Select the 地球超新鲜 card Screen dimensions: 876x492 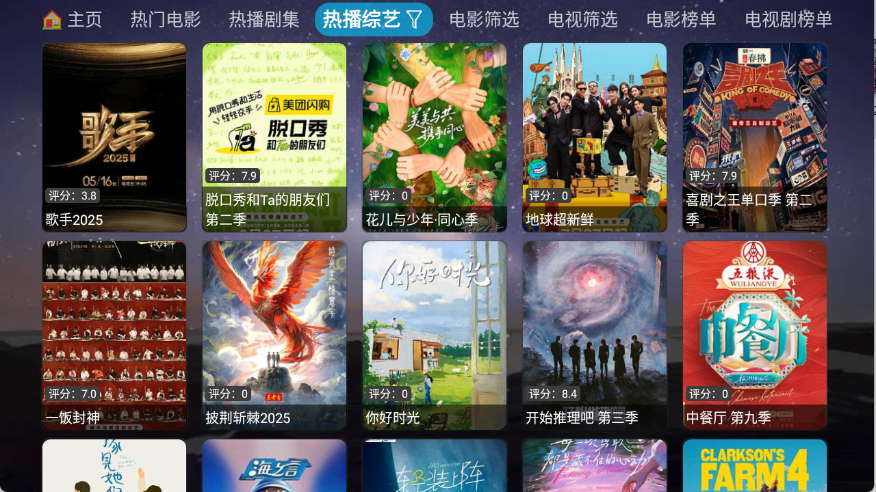pyautogui.click(x=594, y=137)
